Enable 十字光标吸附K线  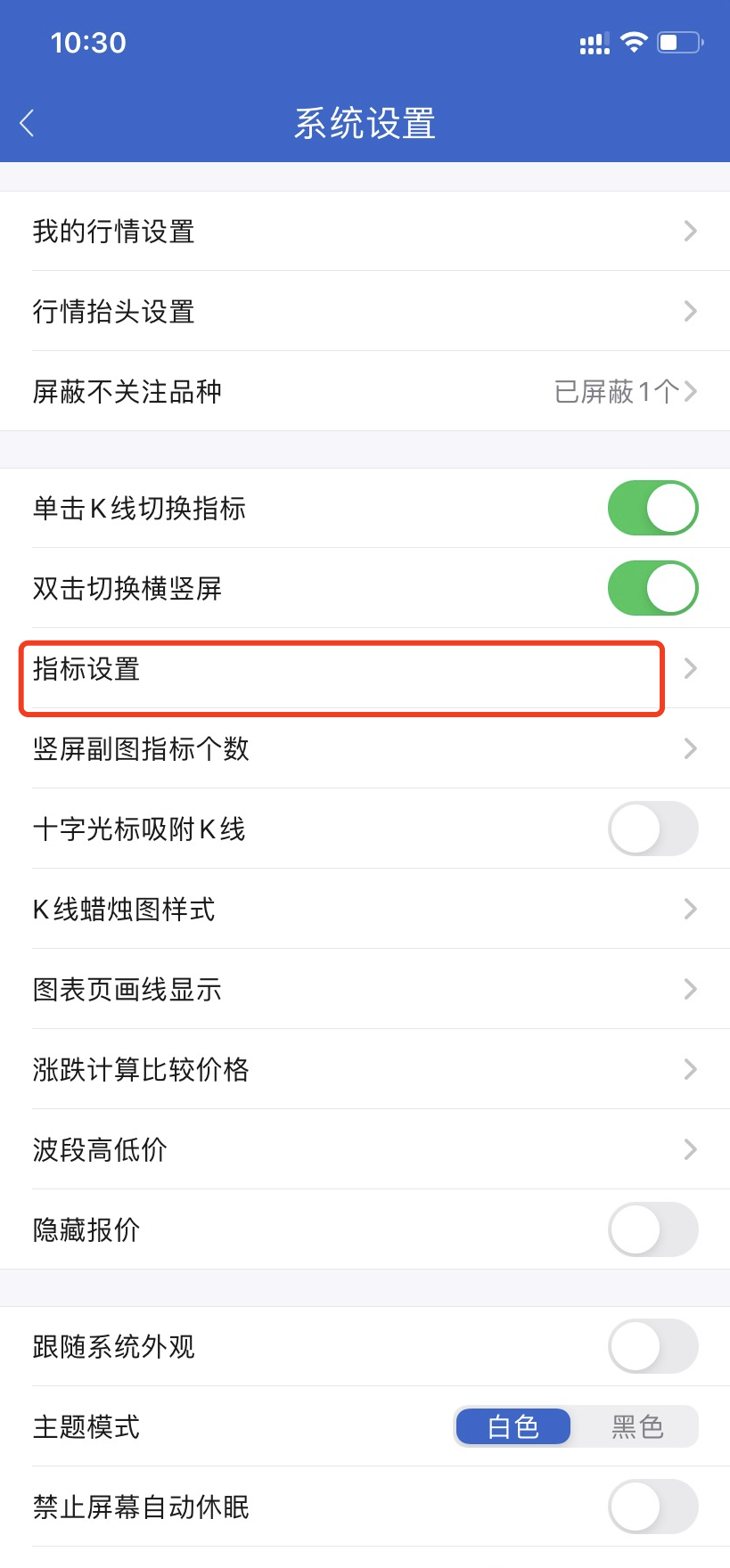point(652,829)
